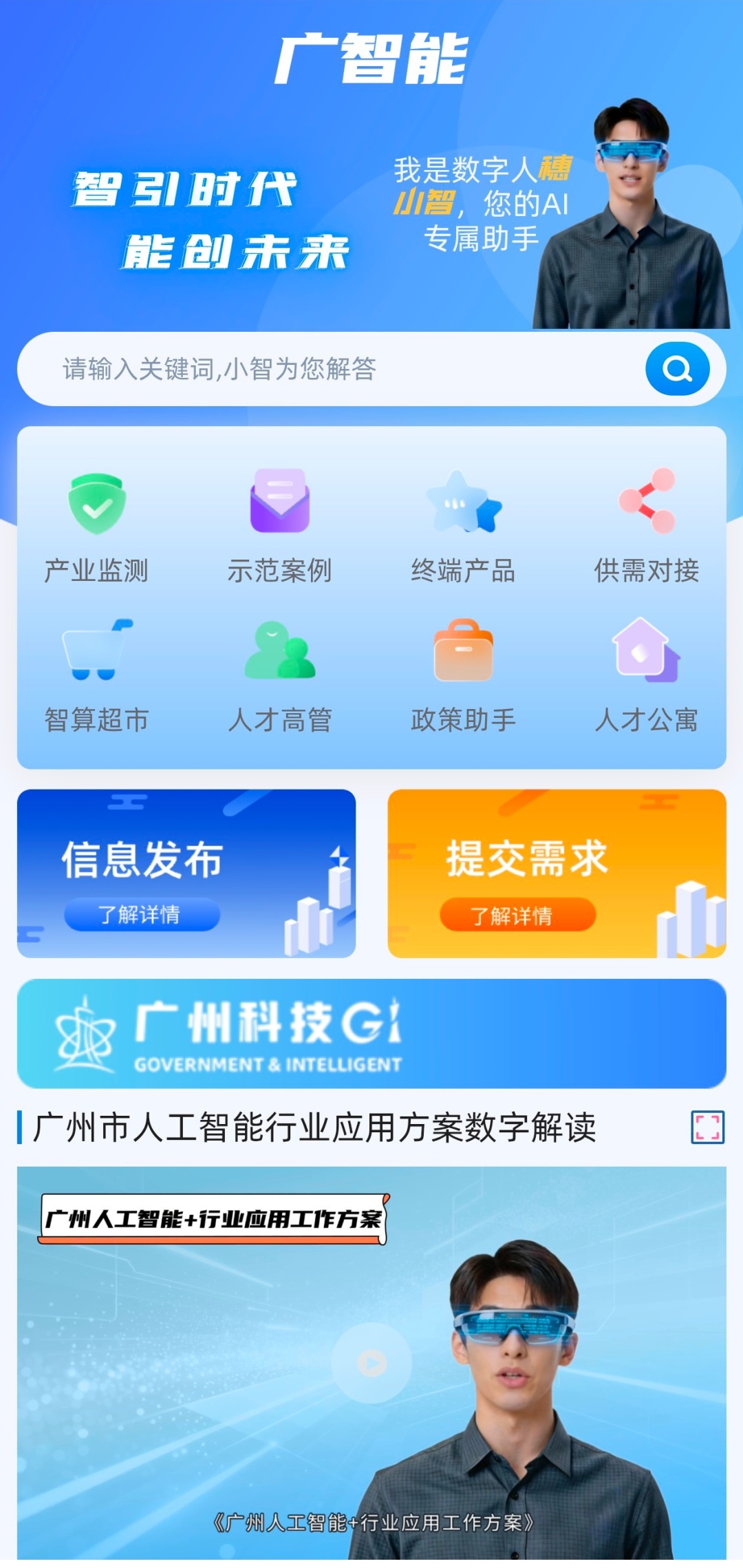Open 智算超市 computing market
The image size is (743, 1568).
(97, 676)
